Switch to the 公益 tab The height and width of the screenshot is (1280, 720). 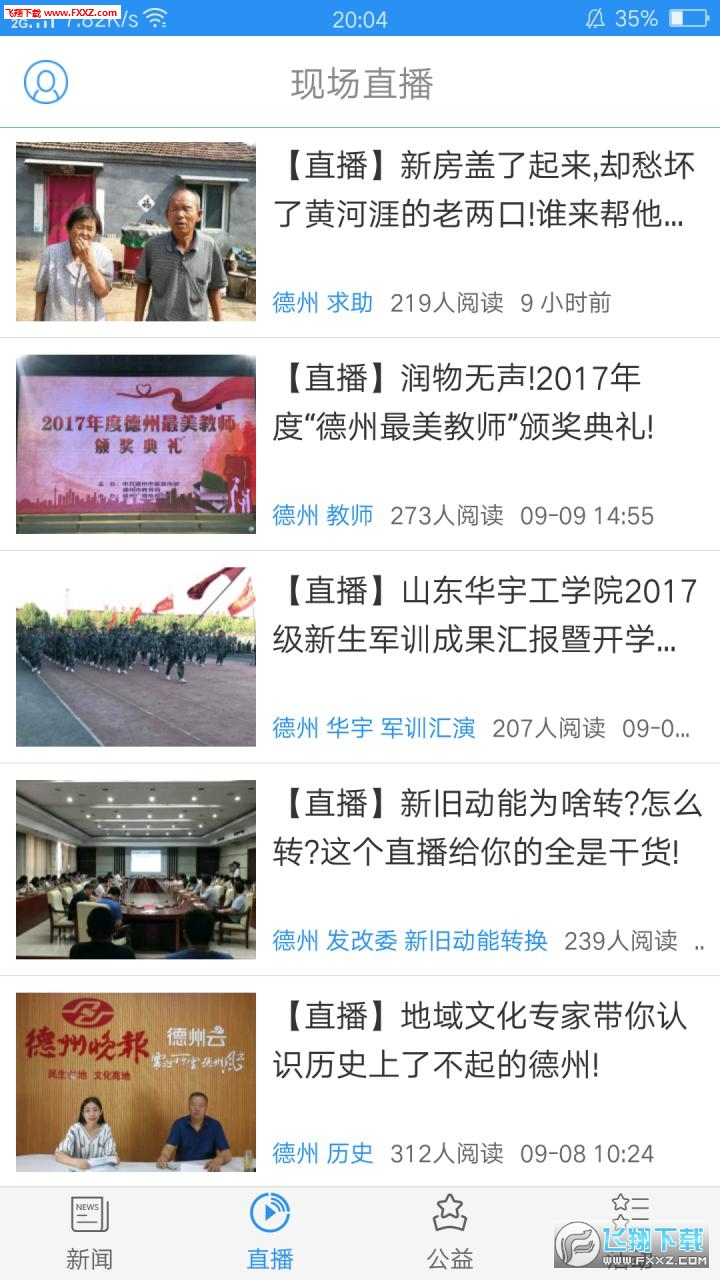[451, 1230]
